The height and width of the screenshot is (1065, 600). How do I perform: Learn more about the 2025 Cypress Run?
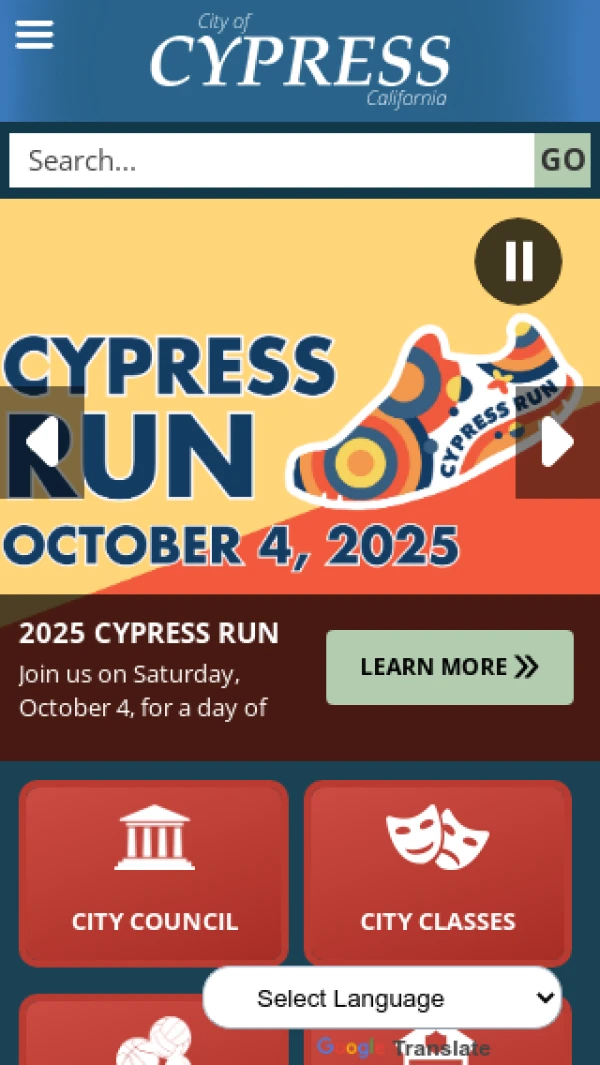click(449, 667)
